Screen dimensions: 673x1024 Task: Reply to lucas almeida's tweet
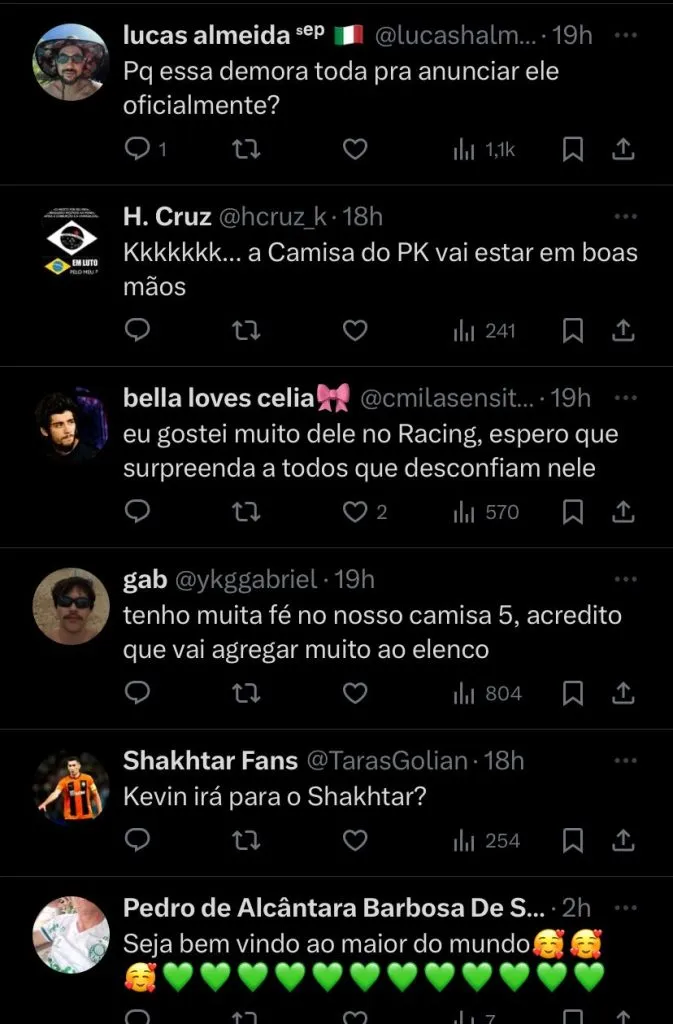click(x=137, y=150)
